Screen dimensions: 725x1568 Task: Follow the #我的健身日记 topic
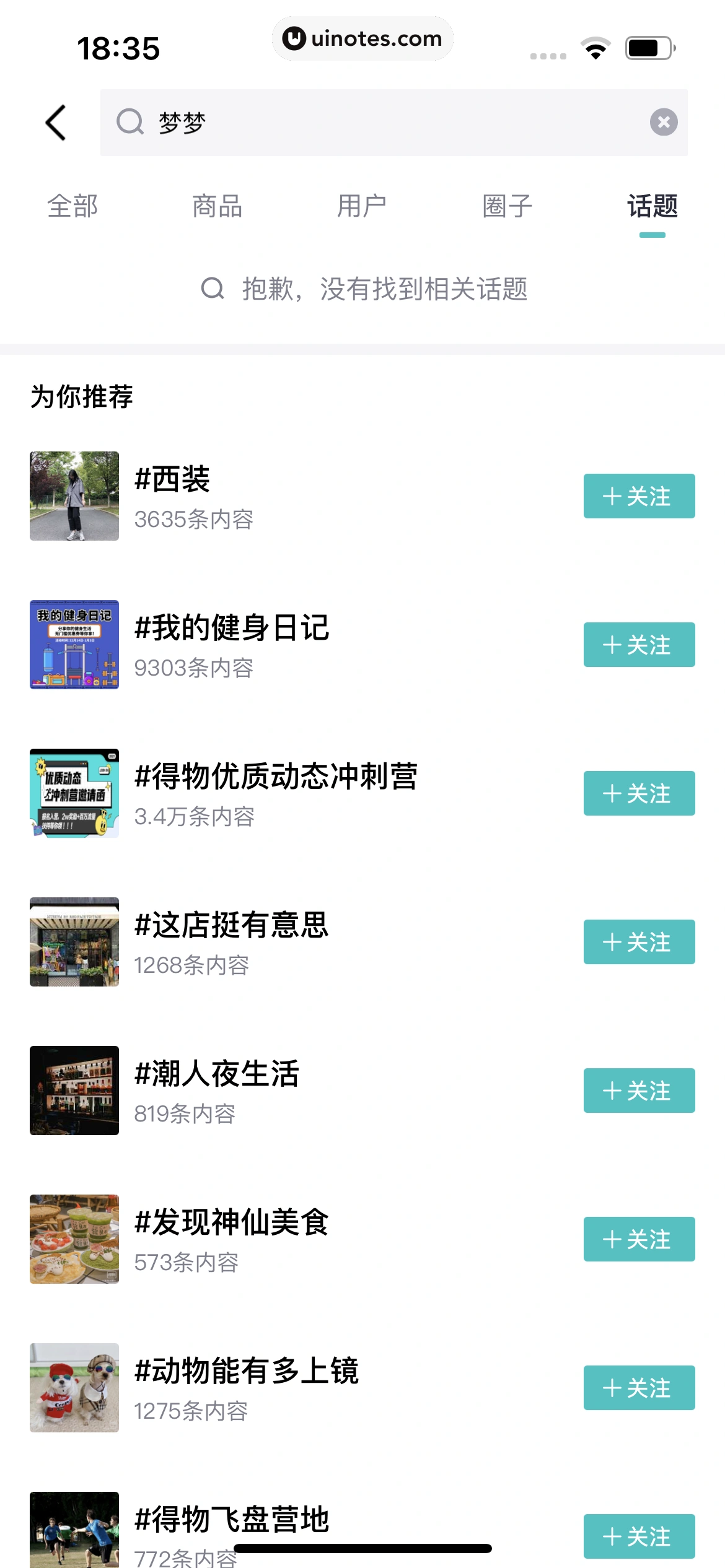coord(638,645)
